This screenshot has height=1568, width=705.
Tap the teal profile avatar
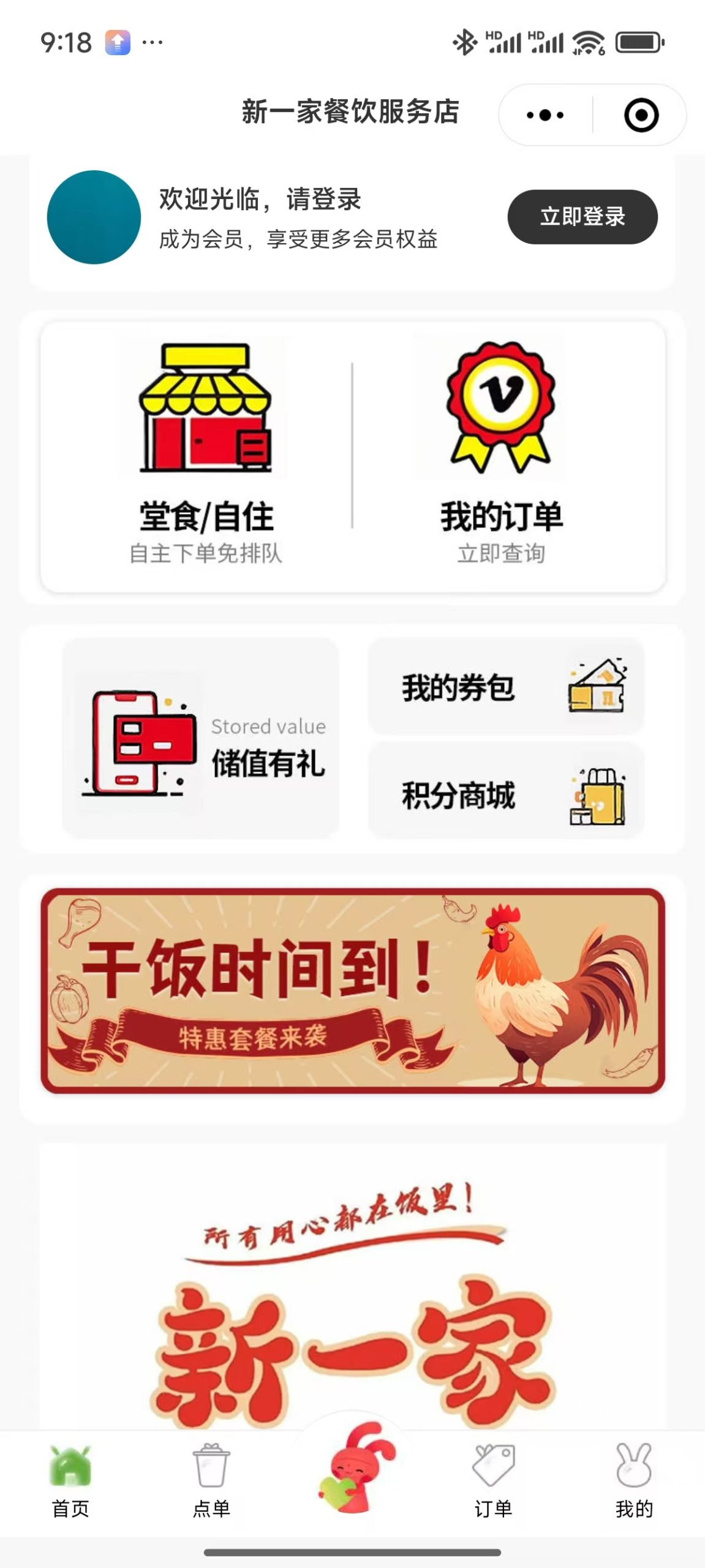(x=94, y=217)
